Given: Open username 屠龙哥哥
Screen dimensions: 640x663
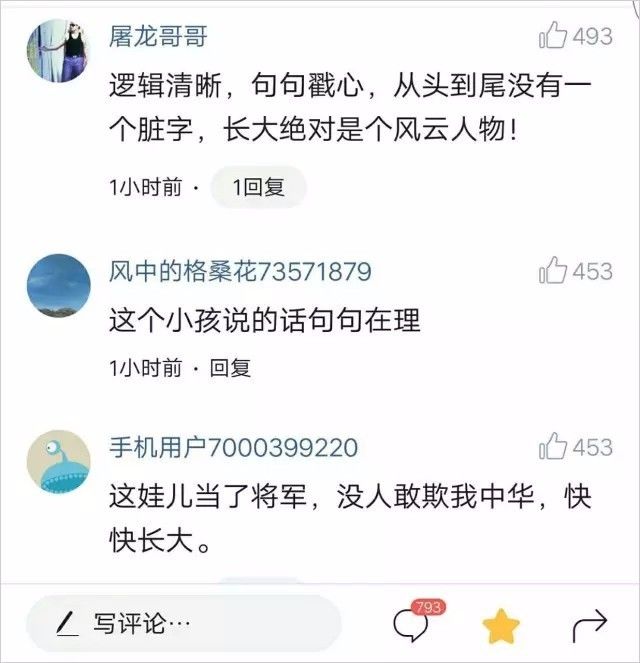Looking at the screenshot, I should pos(158,37).
